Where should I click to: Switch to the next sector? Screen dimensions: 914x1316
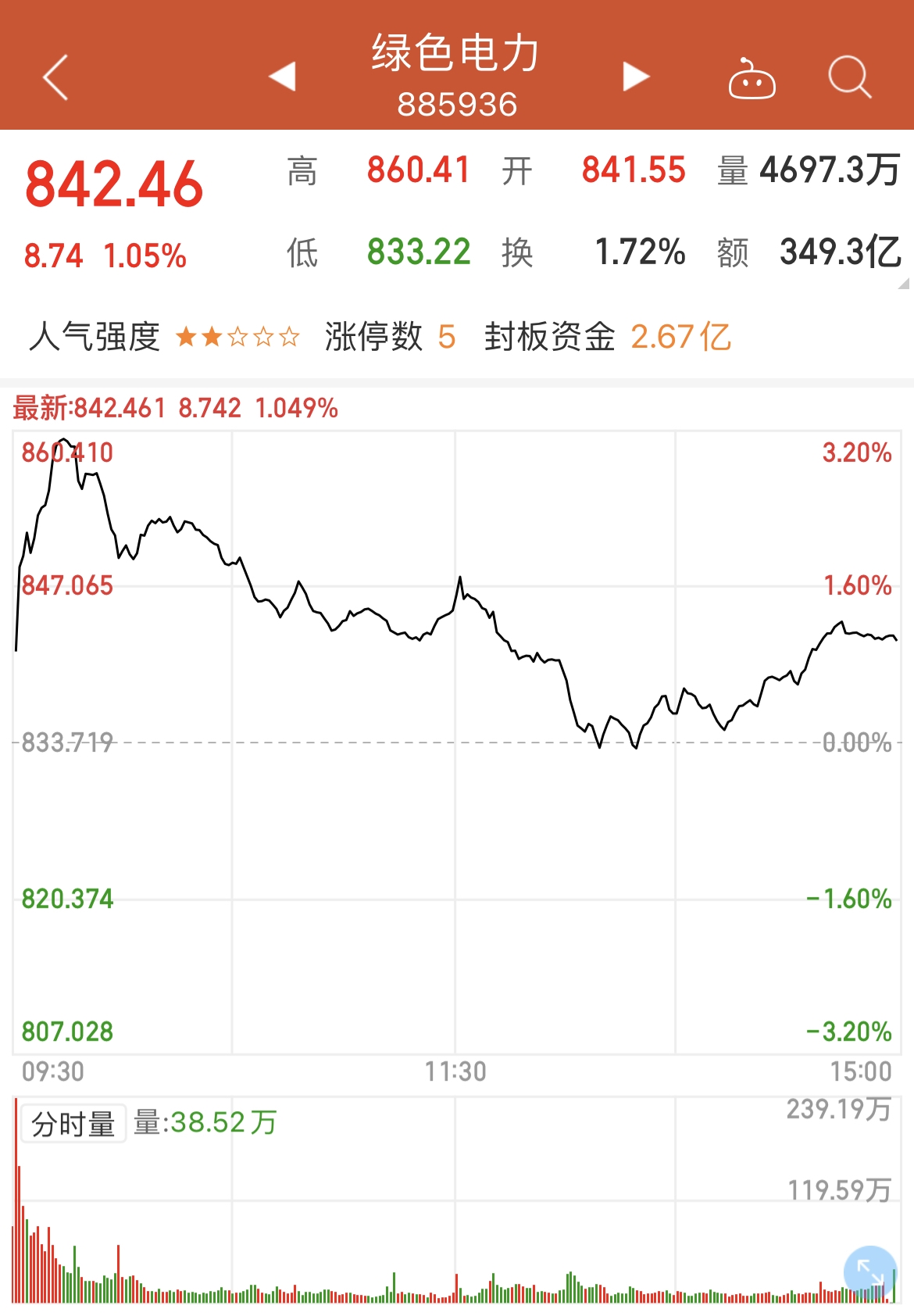pyautogui.click(x=636, y=77)
